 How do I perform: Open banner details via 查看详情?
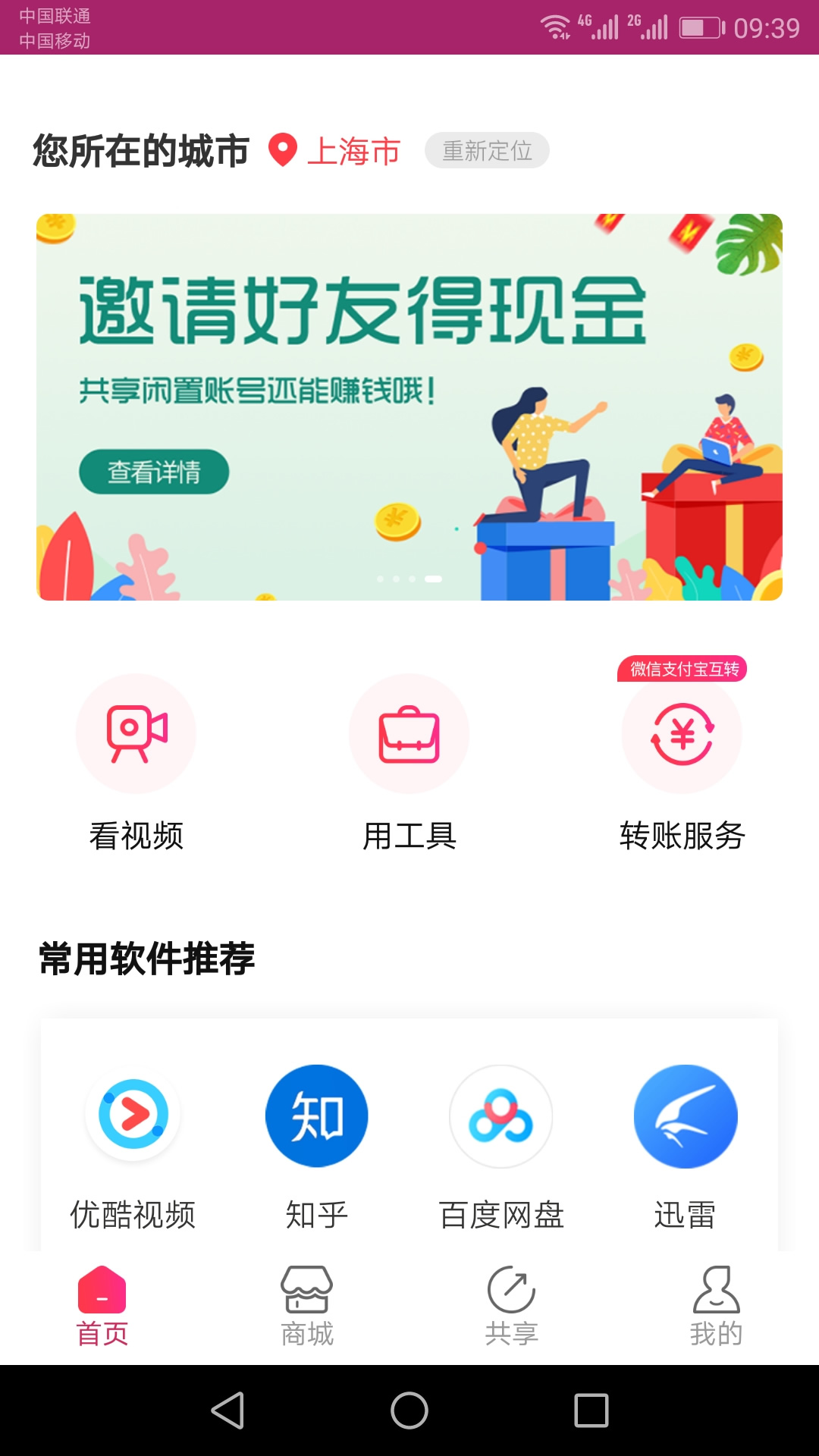pos(154,472)
